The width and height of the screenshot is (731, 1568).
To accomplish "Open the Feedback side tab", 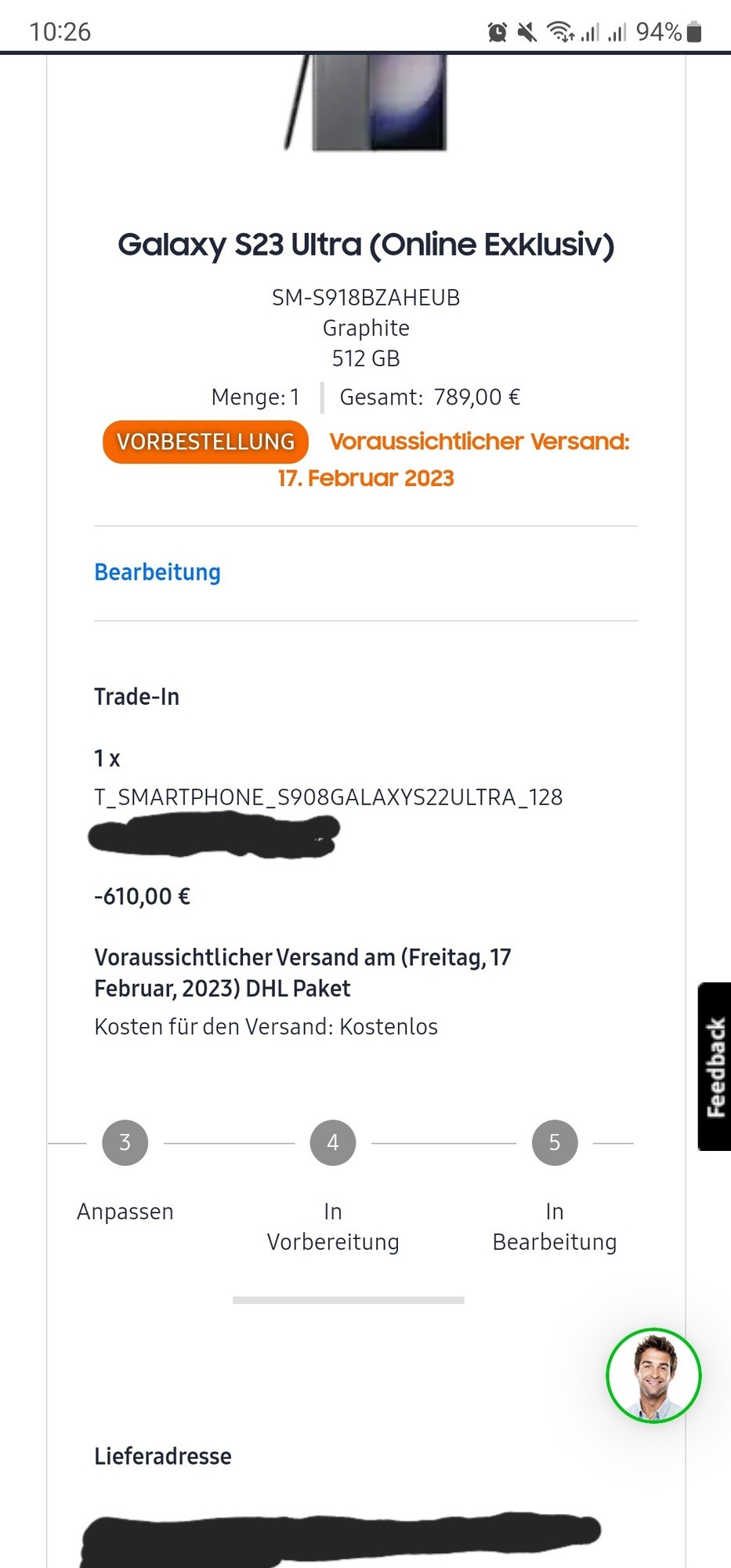I will pyautogui.click(x=714, y=1066).
